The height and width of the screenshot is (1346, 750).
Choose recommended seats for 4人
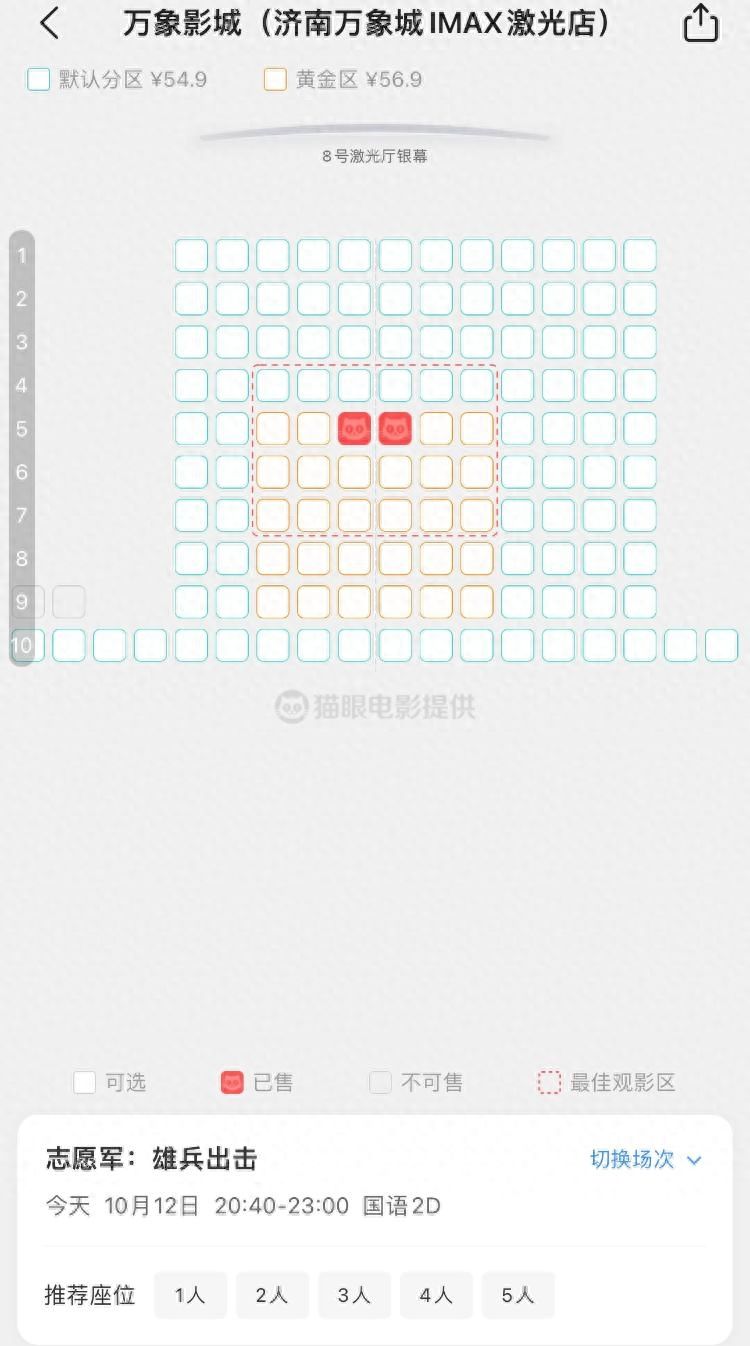click(x=436, y=1296)
